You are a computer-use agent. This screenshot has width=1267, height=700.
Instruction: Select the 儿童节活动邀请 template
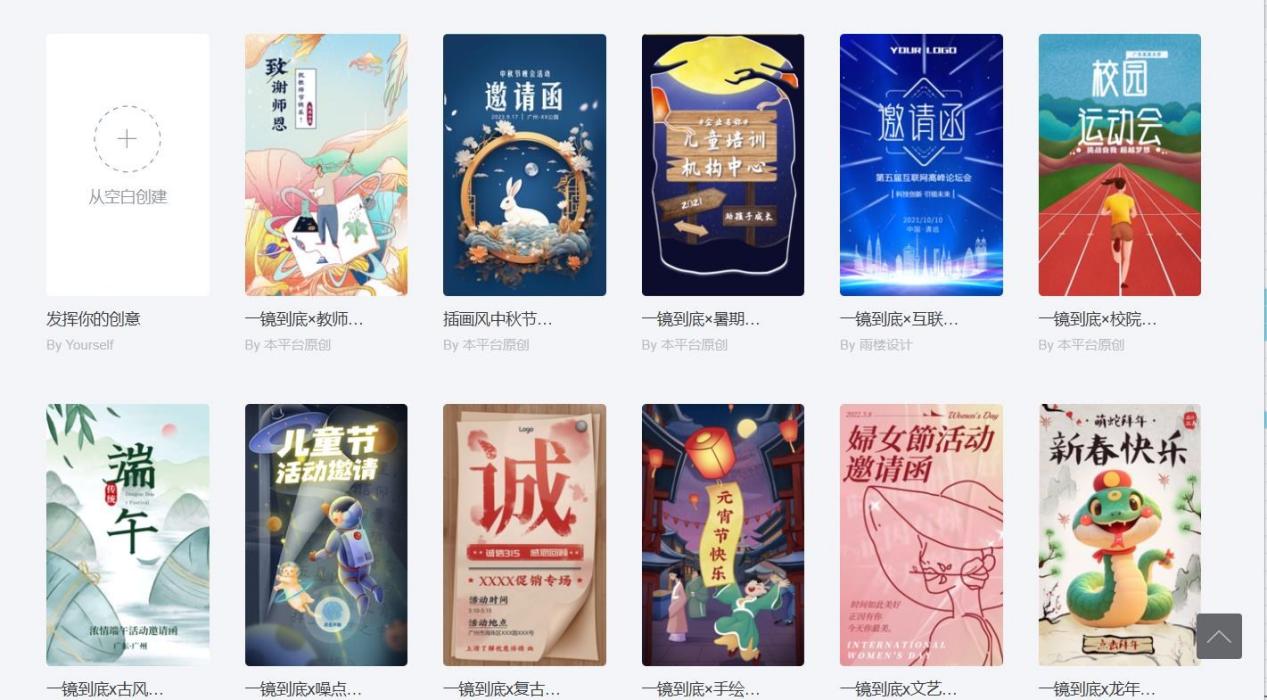[326, 535]
